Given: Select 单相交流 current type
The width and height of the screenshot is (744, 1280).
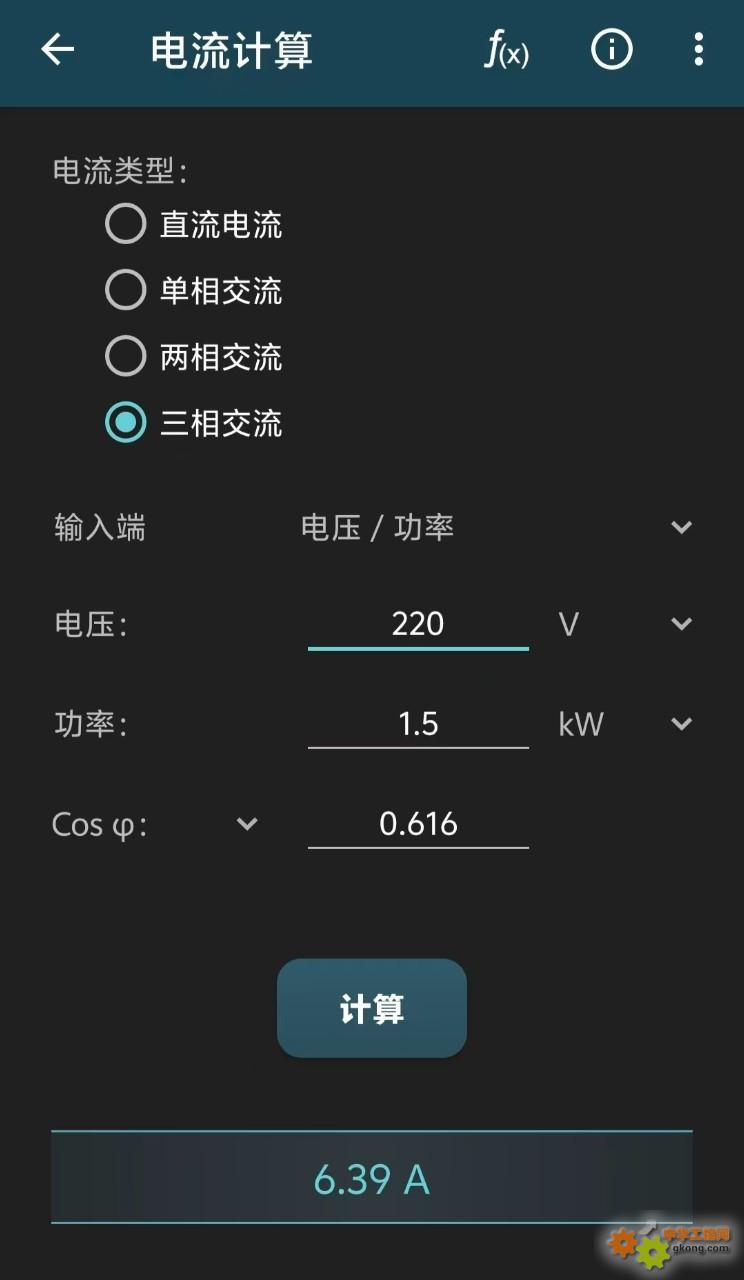Looking at the screenshot, I should 126,290.
